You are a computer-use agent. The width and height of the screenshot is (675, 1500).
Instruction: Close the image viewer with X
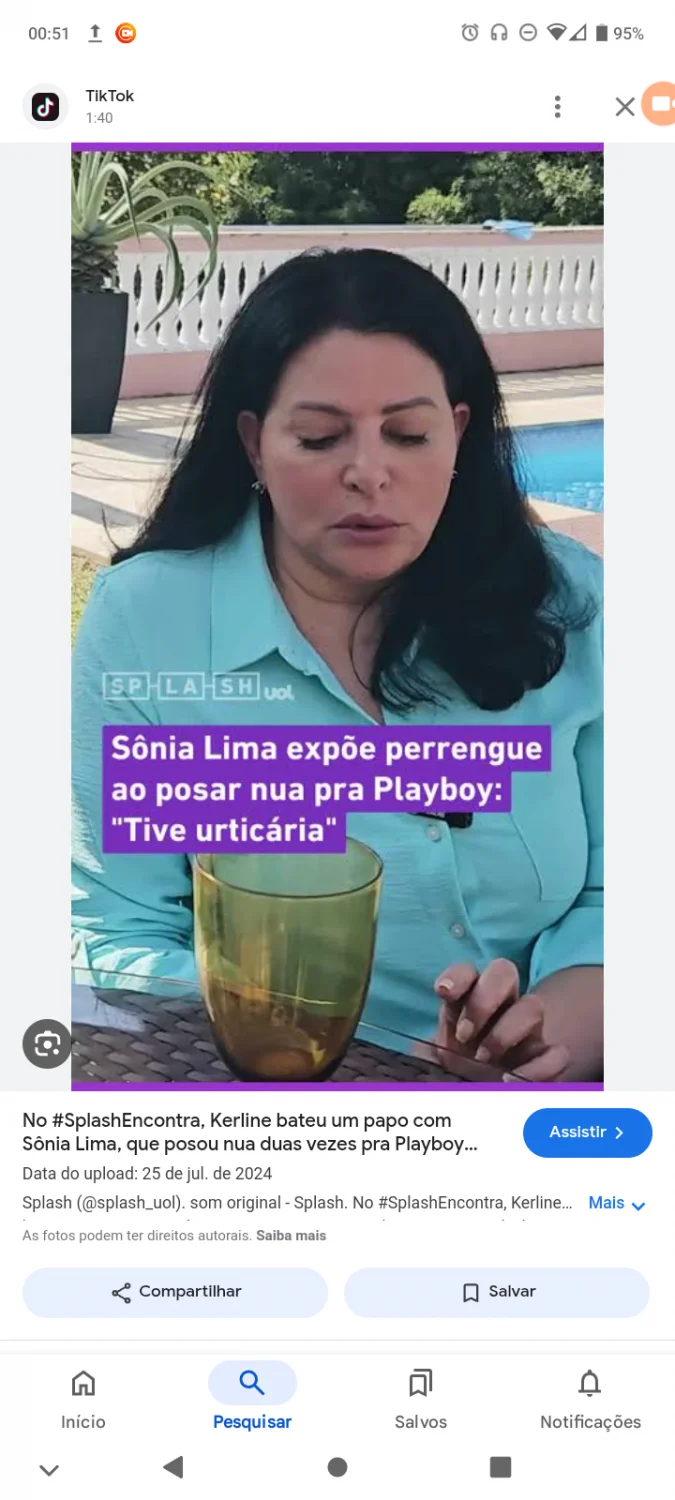[625, 106]
